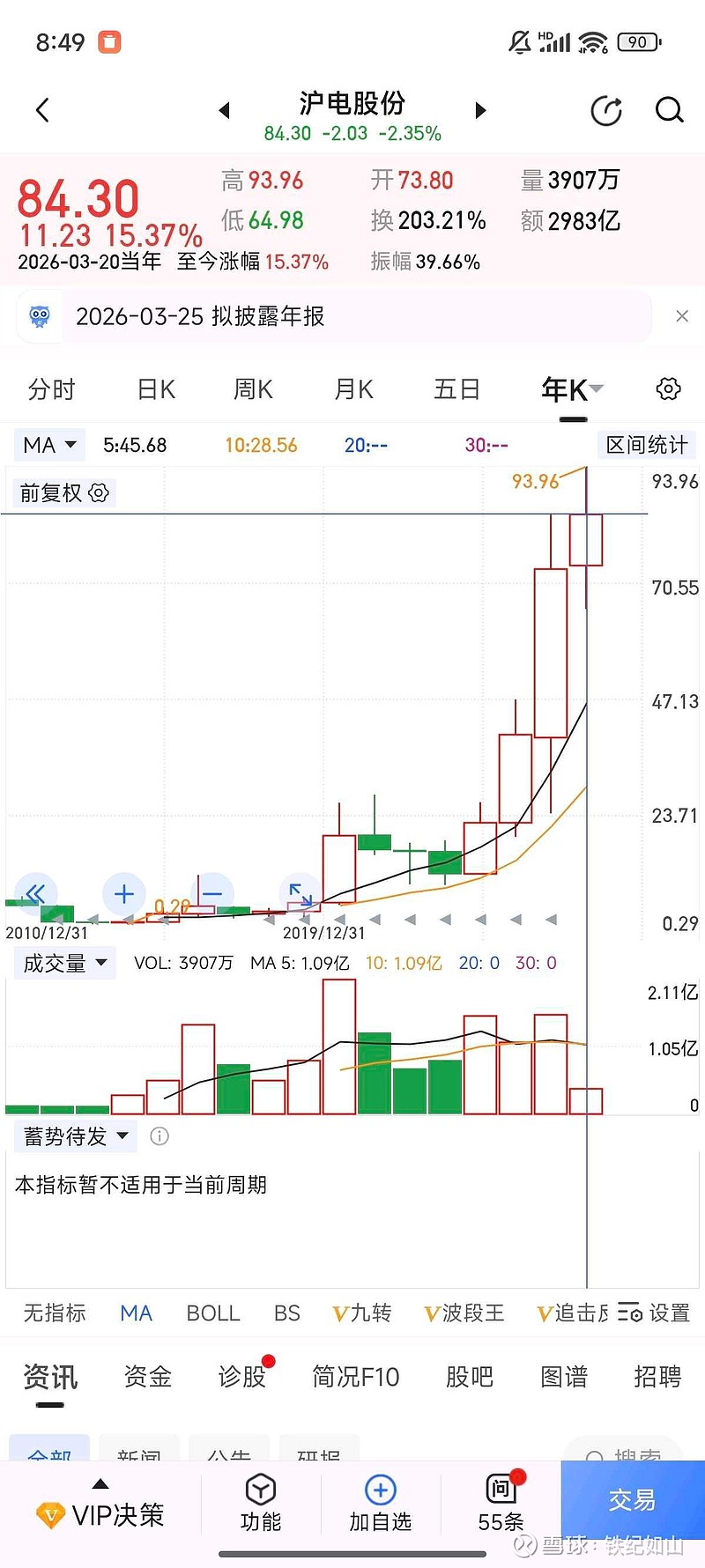Zoom out chart using minus icon
Viewport: 705px width, 1568px height.
click(212, 894)
